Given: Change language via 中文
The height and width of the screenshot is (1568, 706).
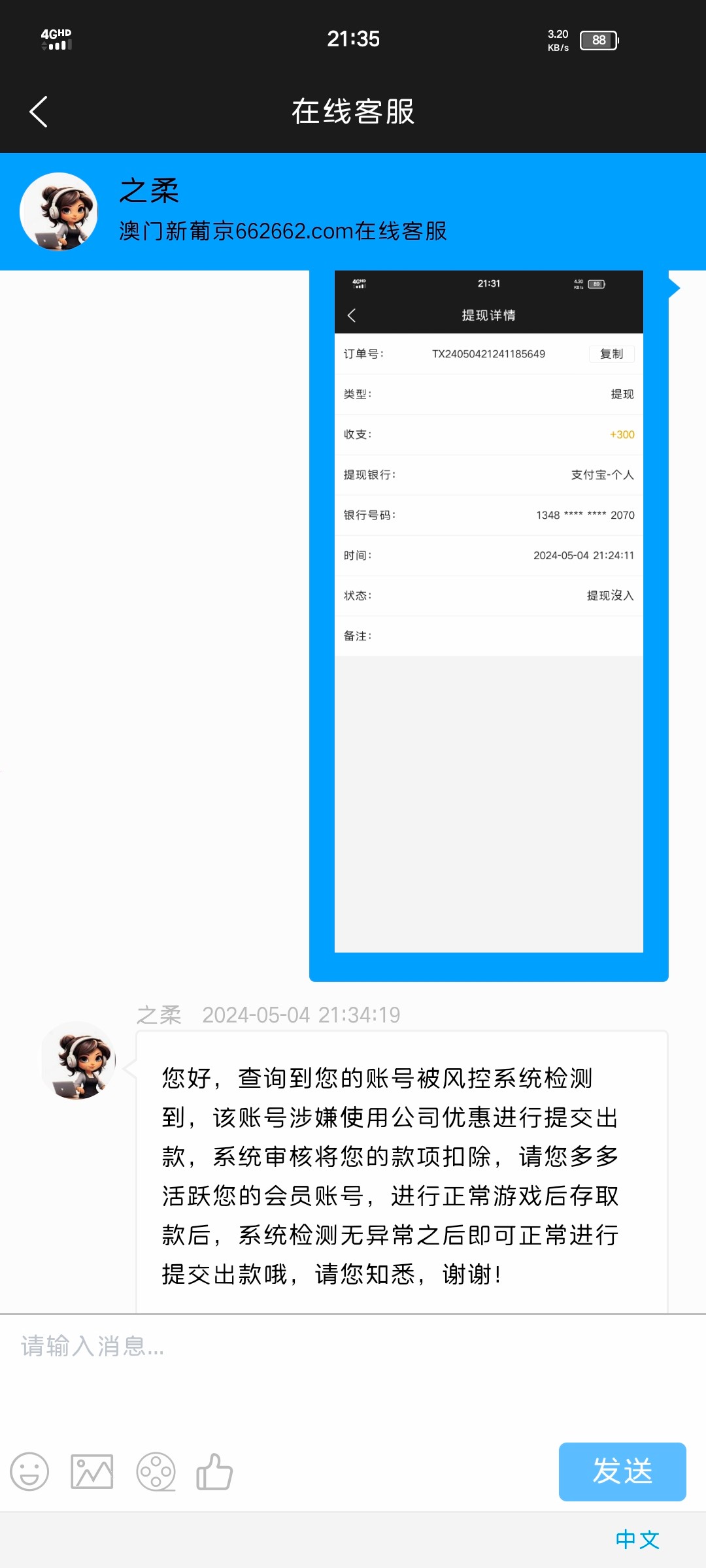Looking at the screenshot, I should (637, 1539).
